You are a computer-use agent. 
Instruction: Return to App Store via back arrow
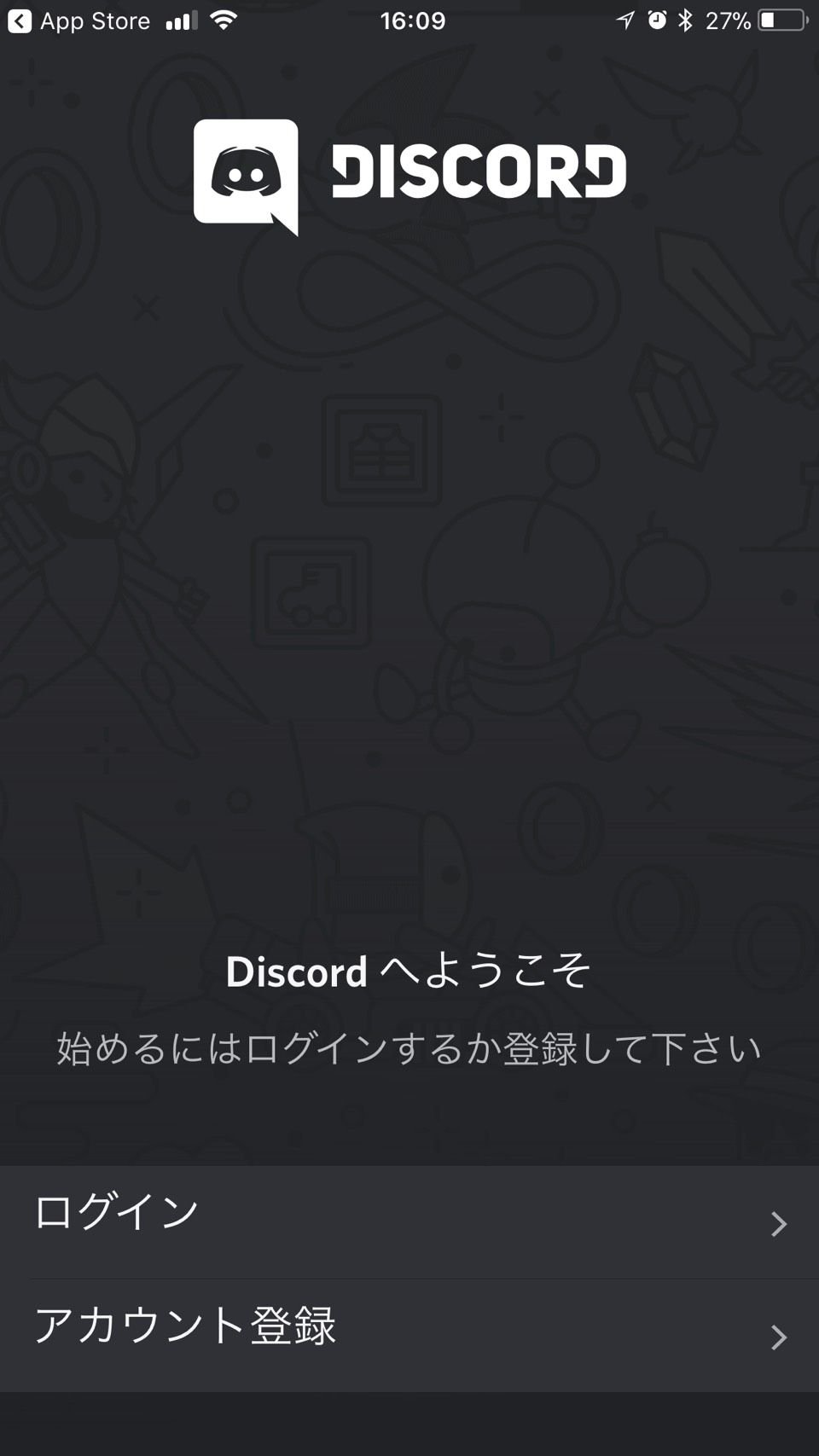coord(20,20)
